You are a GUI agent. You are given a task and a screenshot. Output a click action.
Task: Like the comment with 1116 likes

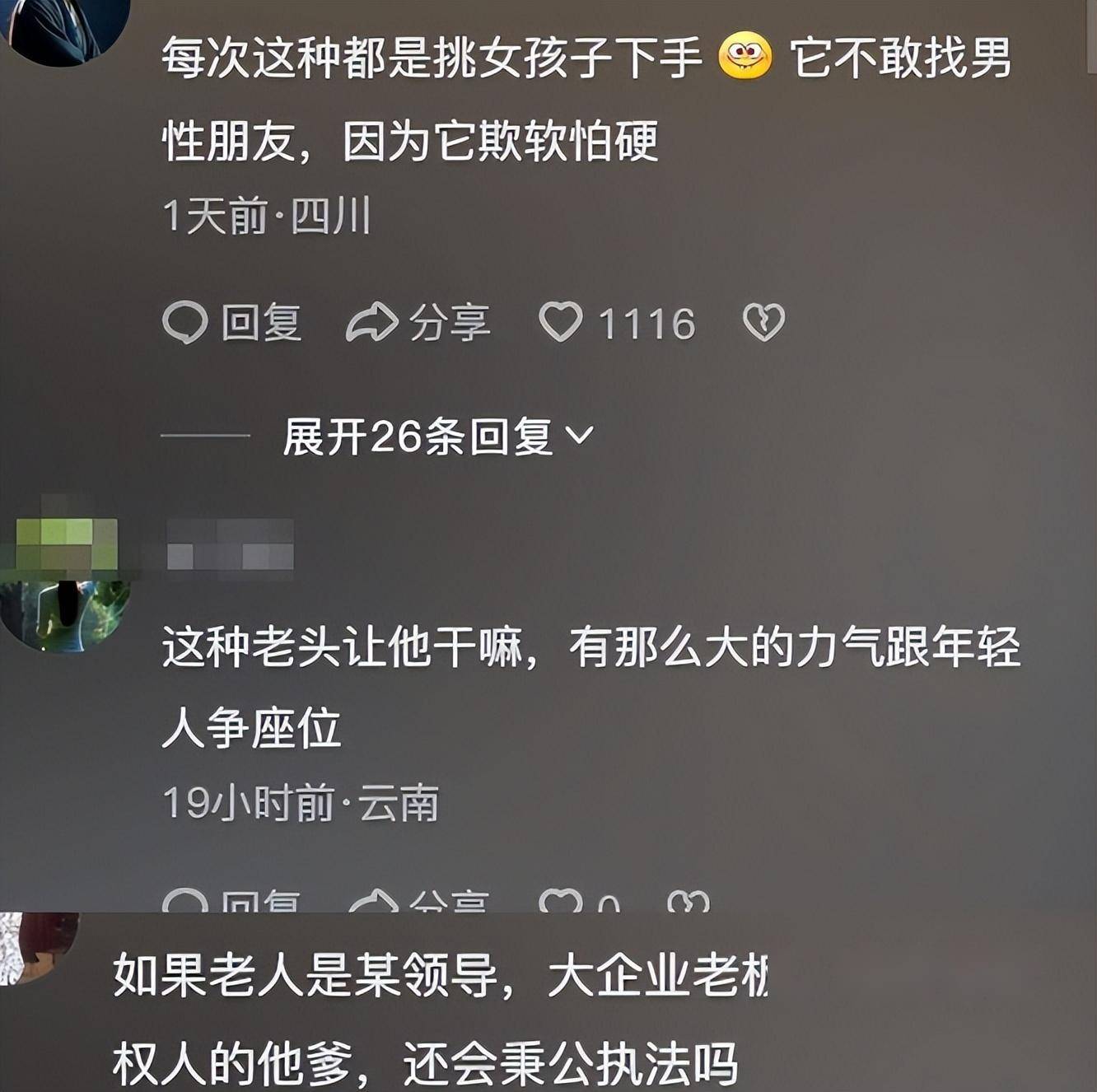click(x=561, y=322)
